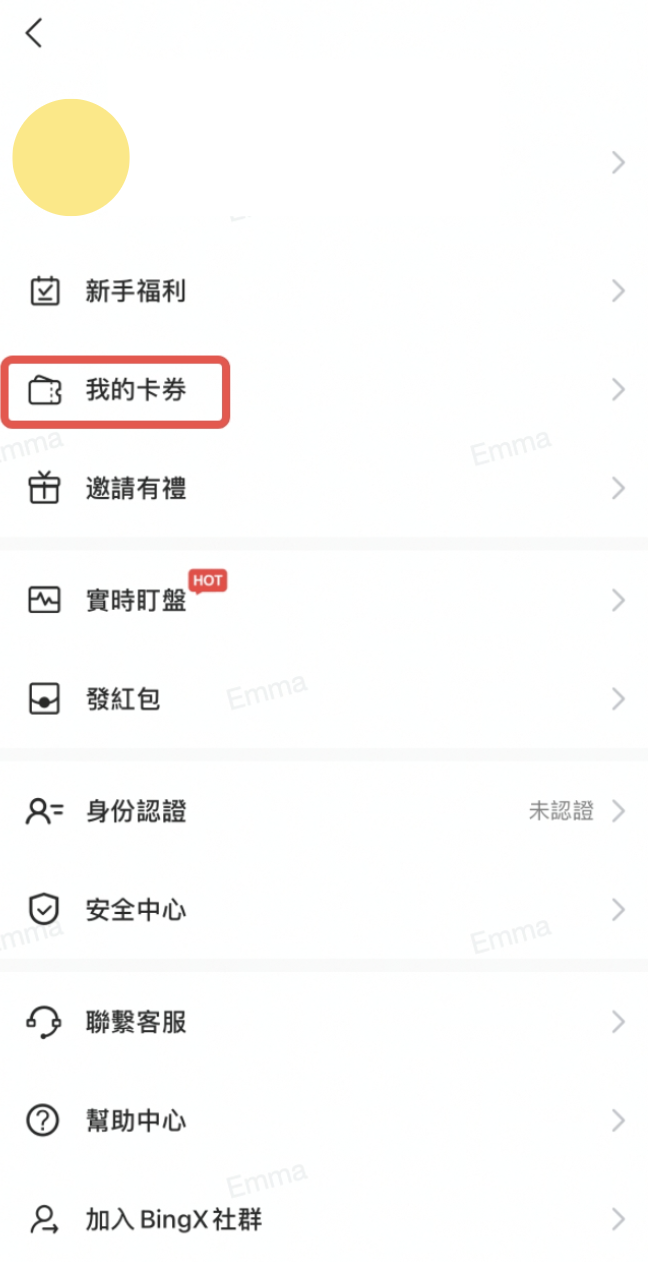Open 身份認證 identity verification
Screen dimensions: 648x1262
click(135, 811)
